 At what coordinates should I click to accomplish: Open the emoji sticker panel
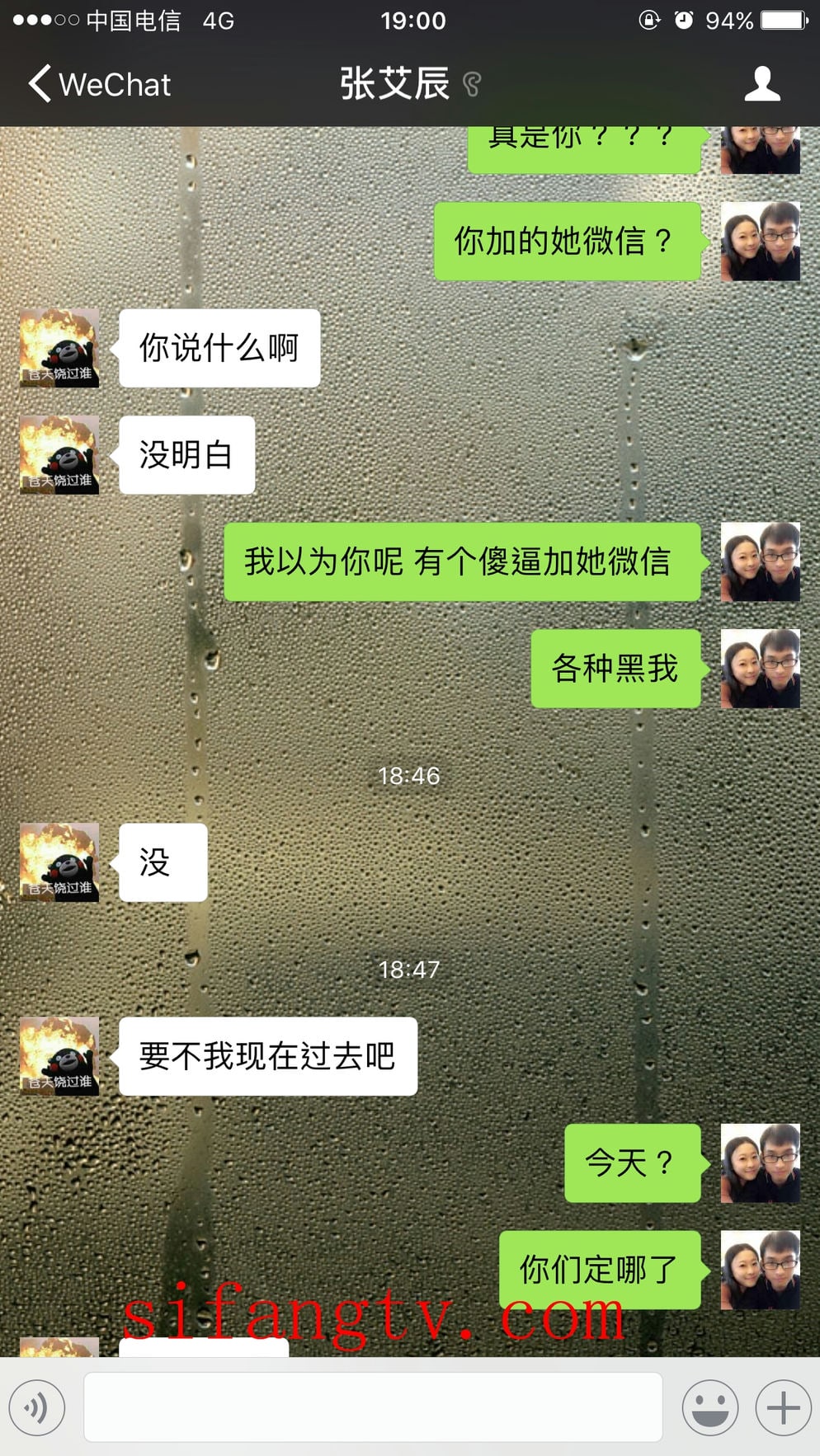point(709,1407)
